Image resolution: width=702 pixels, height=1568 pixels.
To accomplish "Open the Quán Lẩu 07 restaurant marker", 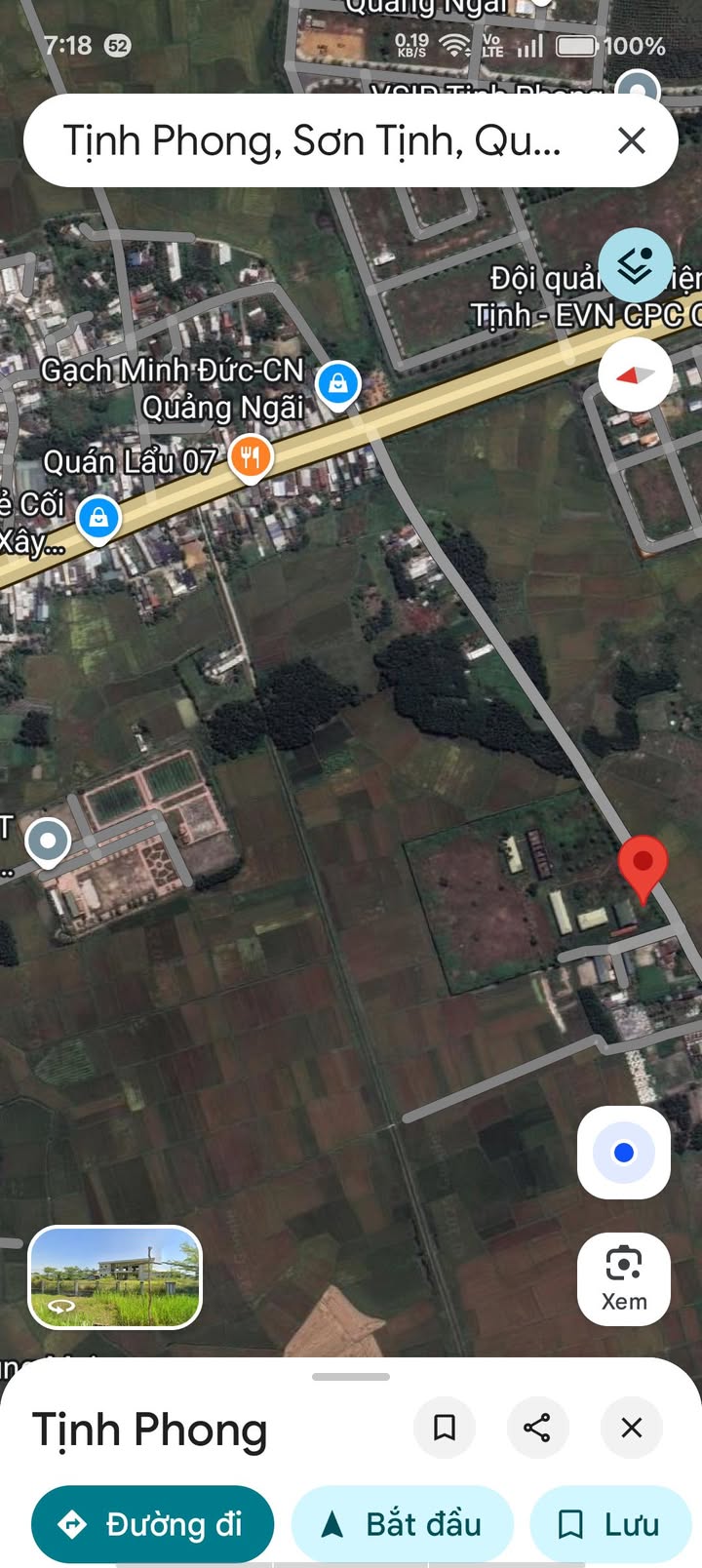I will pyautogui.click(x=251, y=456).
